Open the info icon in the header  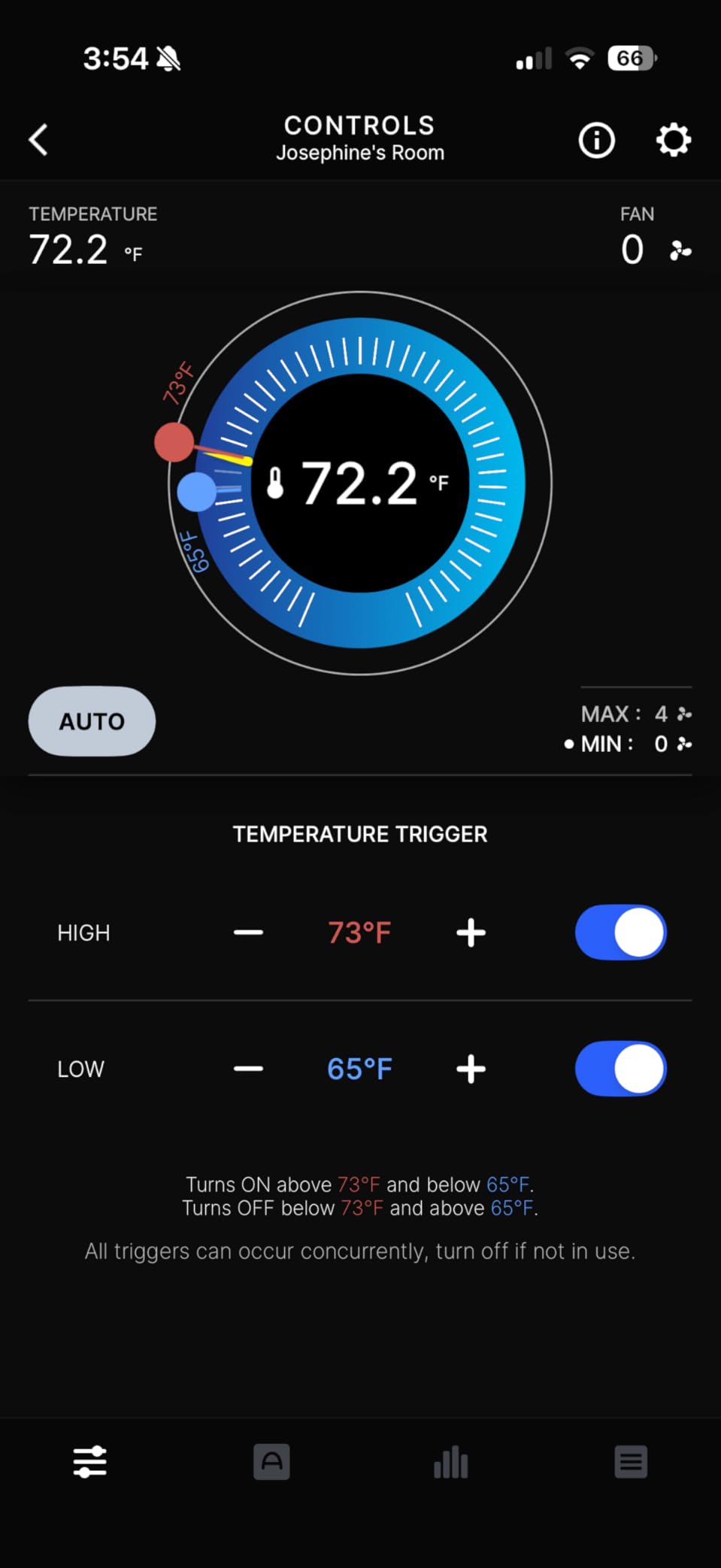pyautogui.click(x=596, y=140)
